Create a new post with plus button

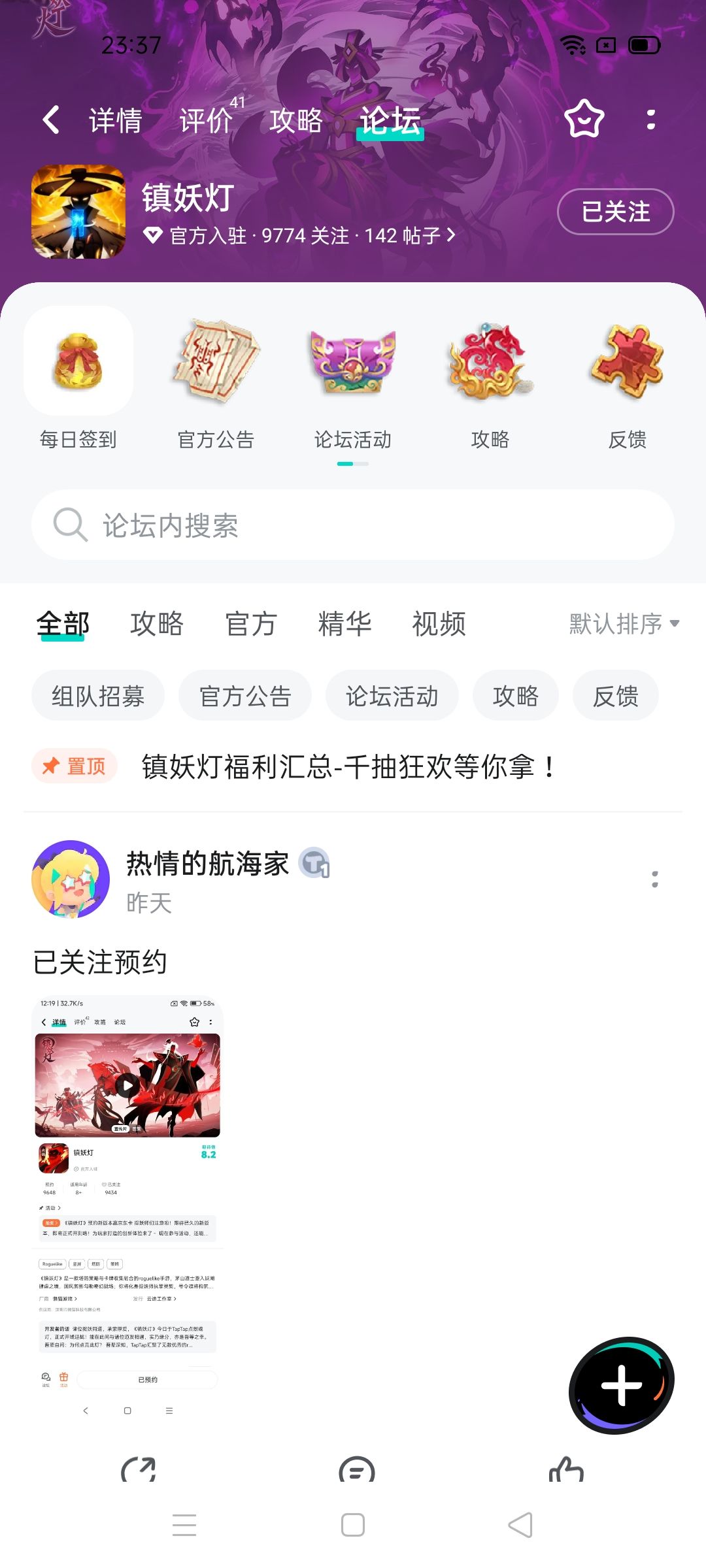[621, 1385]
